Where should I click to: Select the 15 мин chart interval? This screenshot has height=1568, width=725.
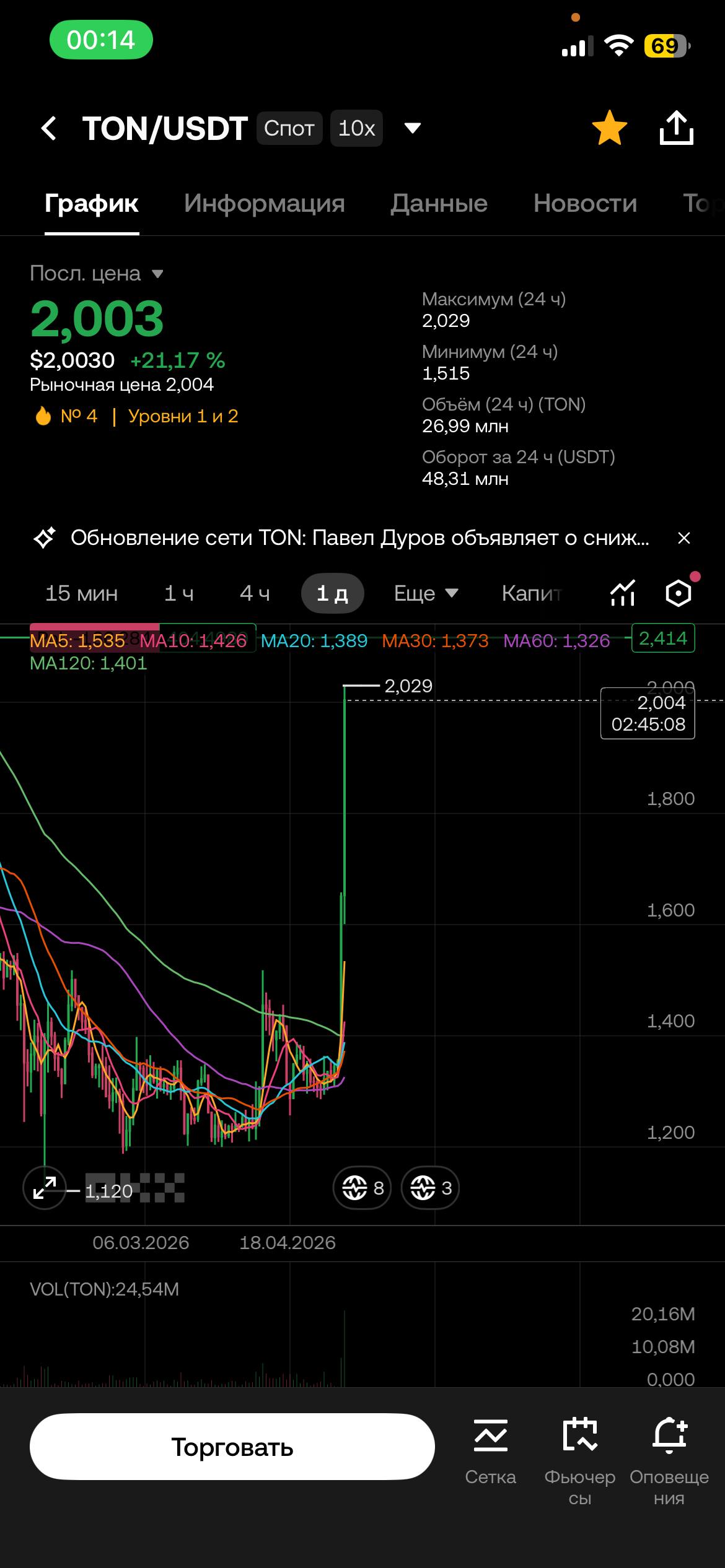click(82, 593)
